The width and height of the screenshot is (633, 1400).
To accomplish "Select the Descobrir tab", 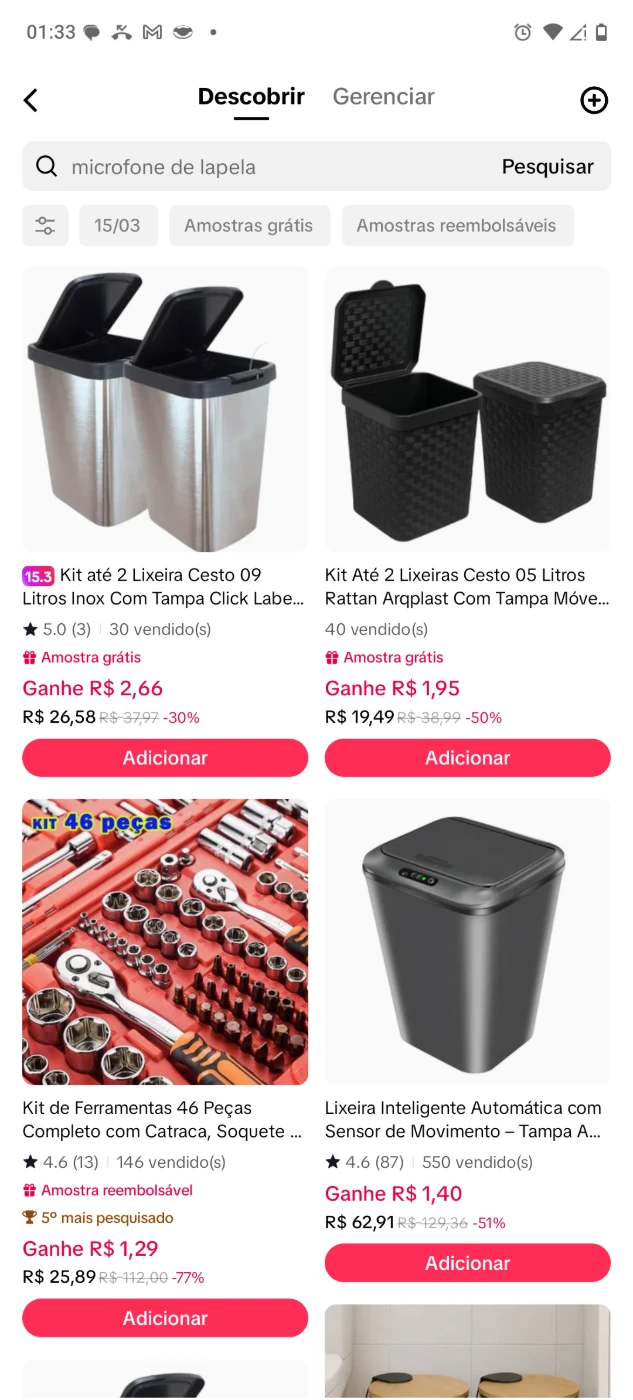I will [x=251, y=97].
